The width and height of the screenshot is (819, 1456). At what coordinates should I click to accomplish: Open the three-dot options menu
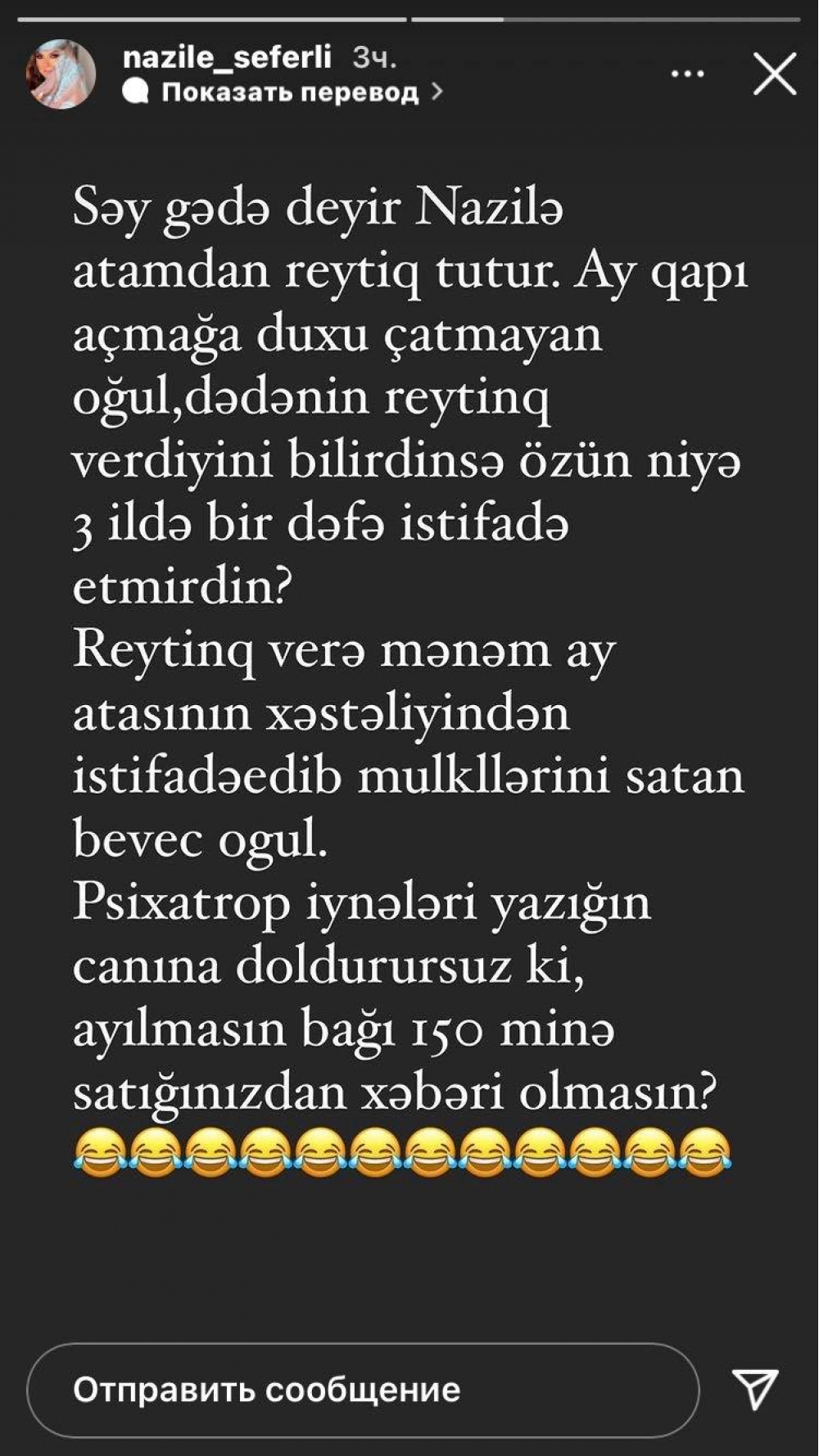click(x=687, y=75)
